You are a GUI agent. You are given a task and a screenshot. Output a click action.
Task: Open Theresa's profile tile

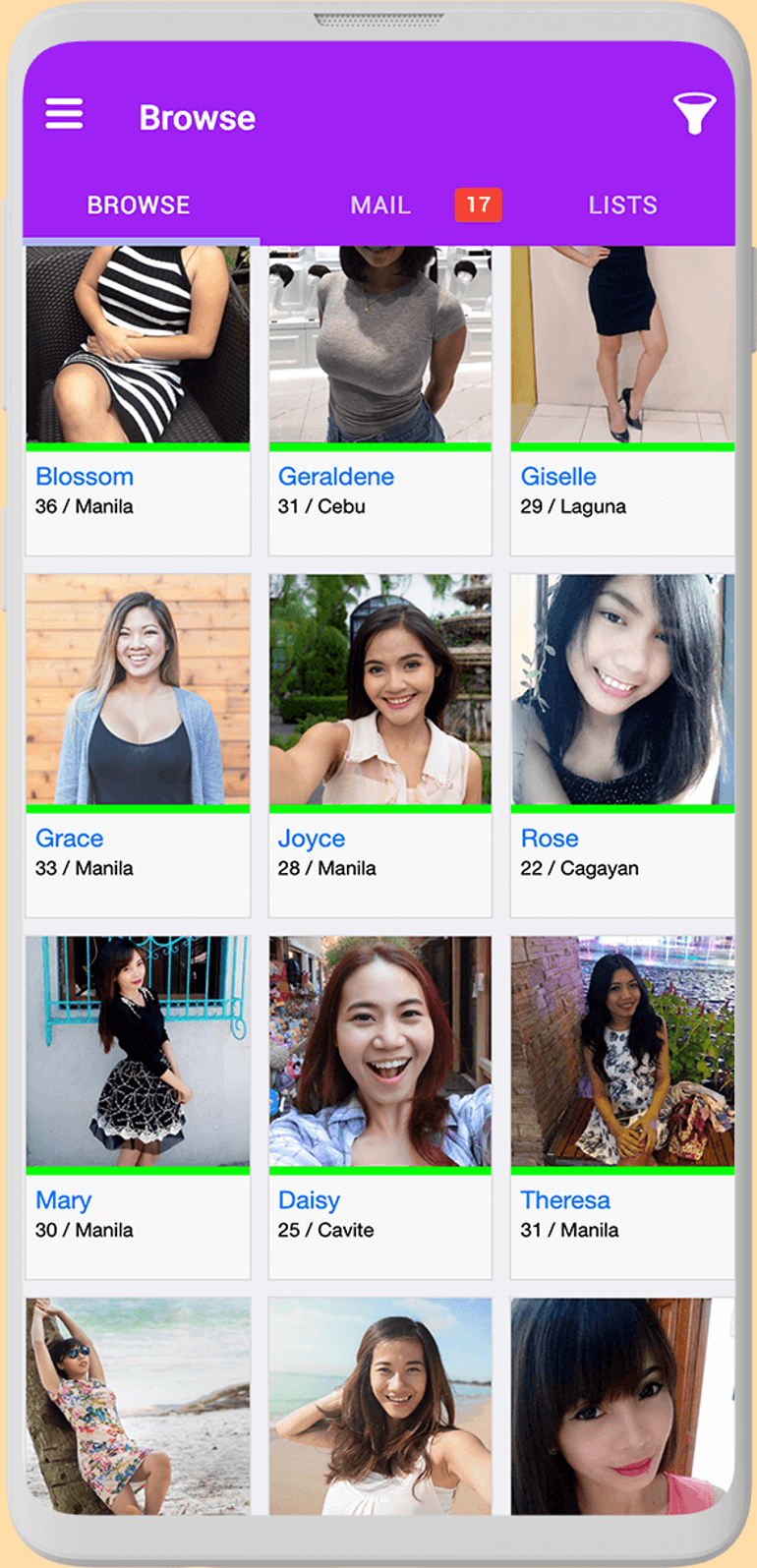pyautogui.click(x=622, y=1108)
